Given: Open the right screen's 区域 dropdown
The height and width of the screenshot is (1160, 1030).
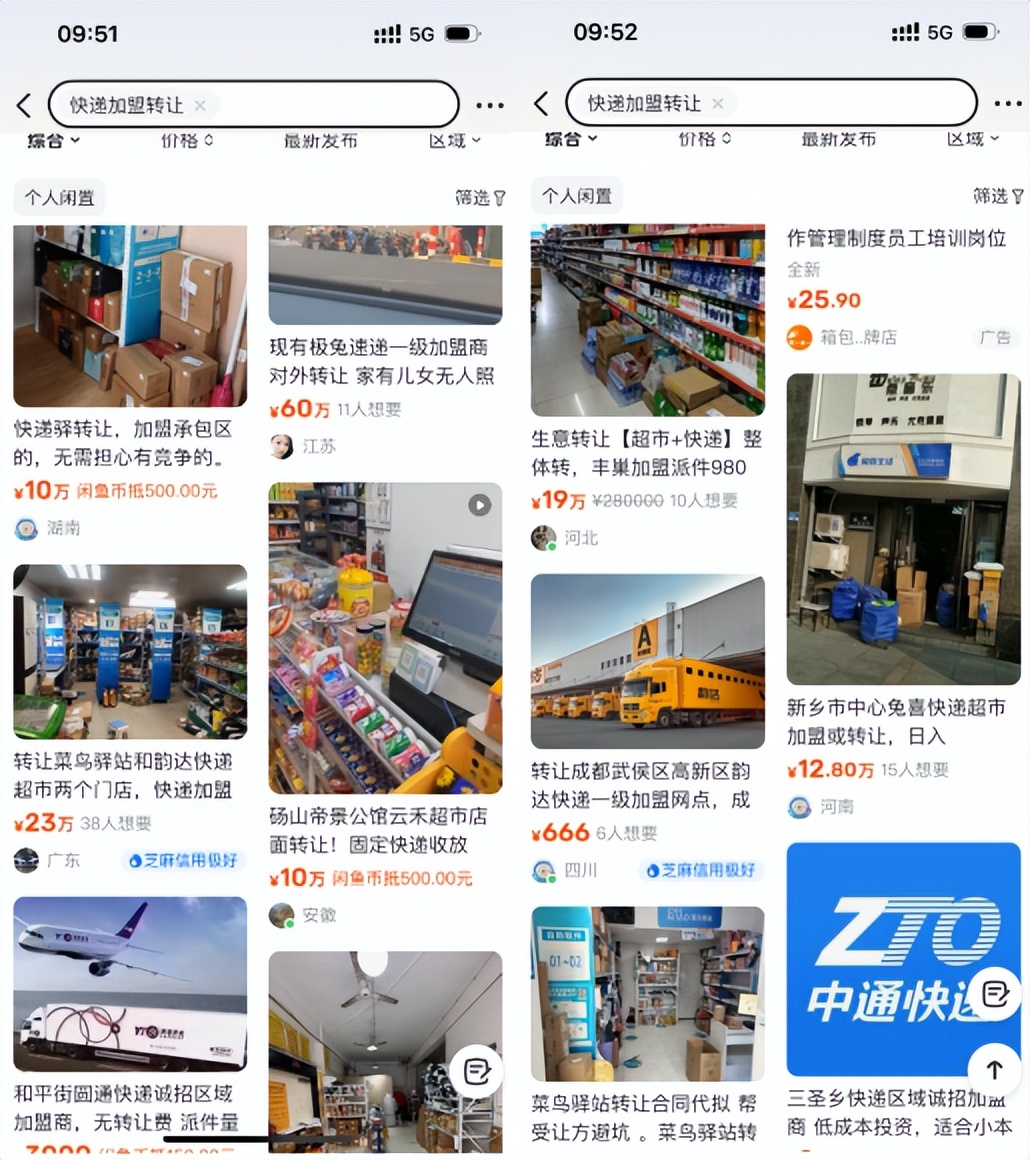Looking at the screenshot, I should click(969, 141).
